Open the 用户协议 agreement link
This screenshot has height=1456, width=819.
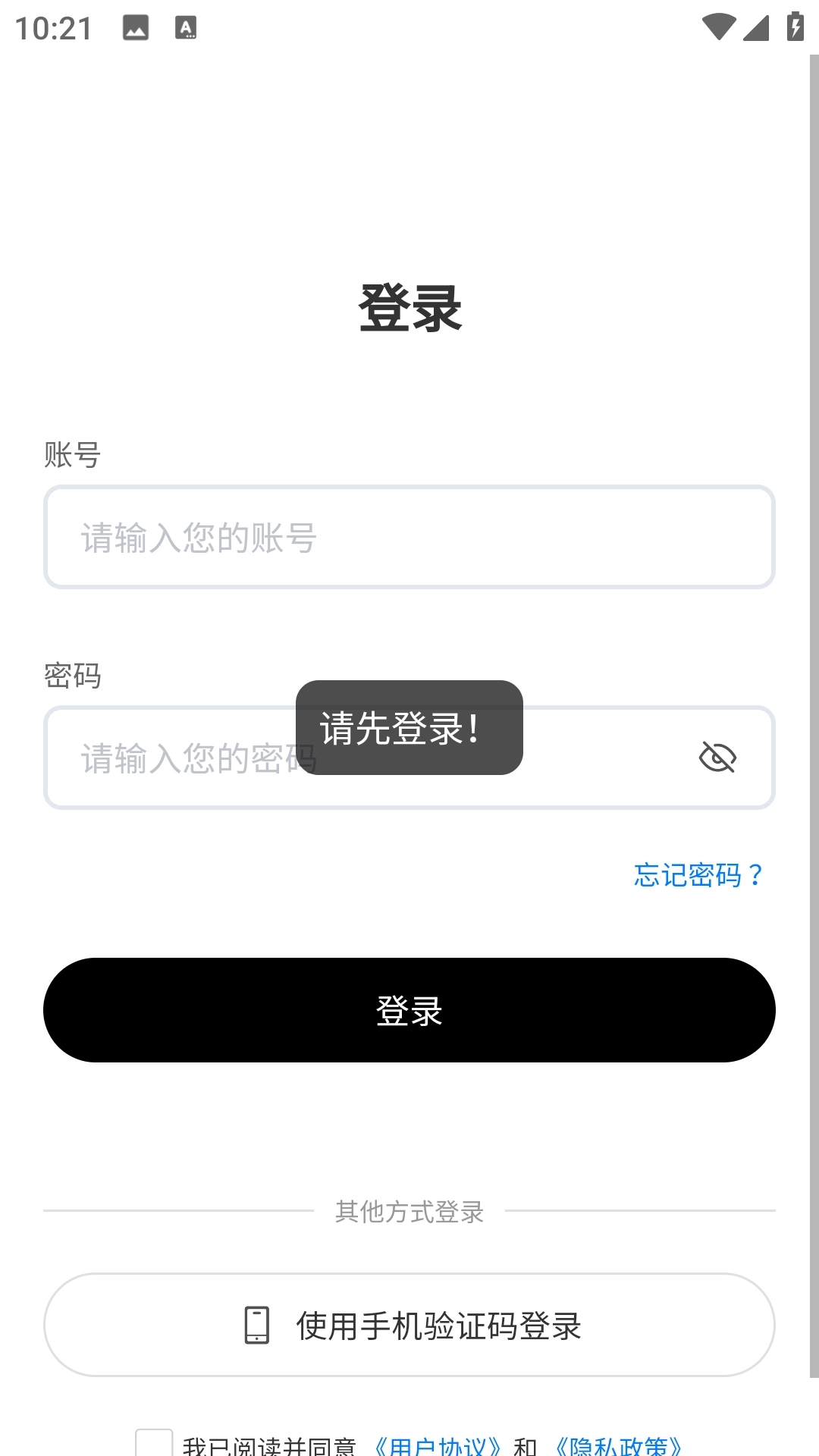click(438, 1445)
